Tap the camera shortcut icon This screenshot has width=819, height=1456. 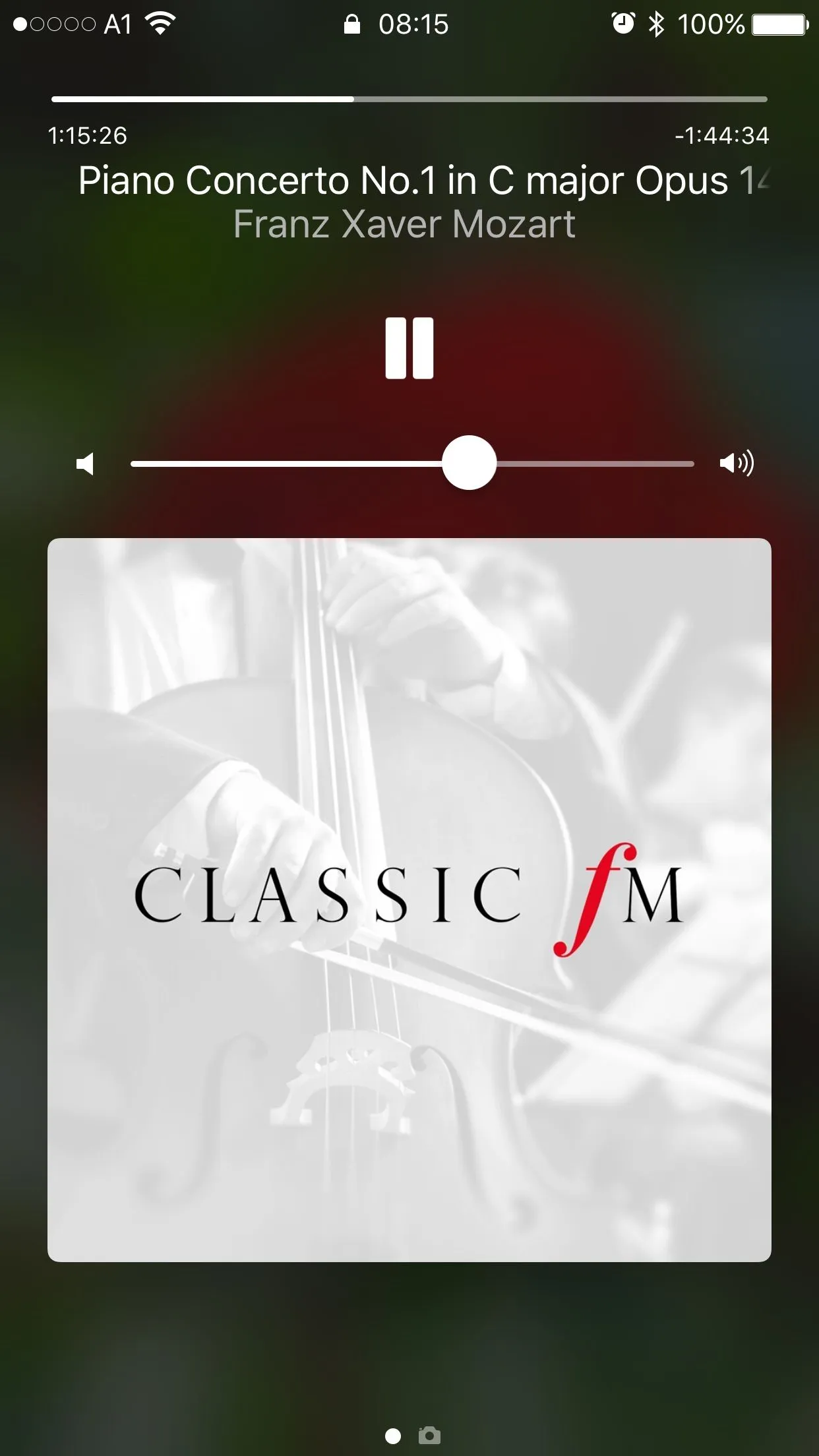tap(429, 1436)
